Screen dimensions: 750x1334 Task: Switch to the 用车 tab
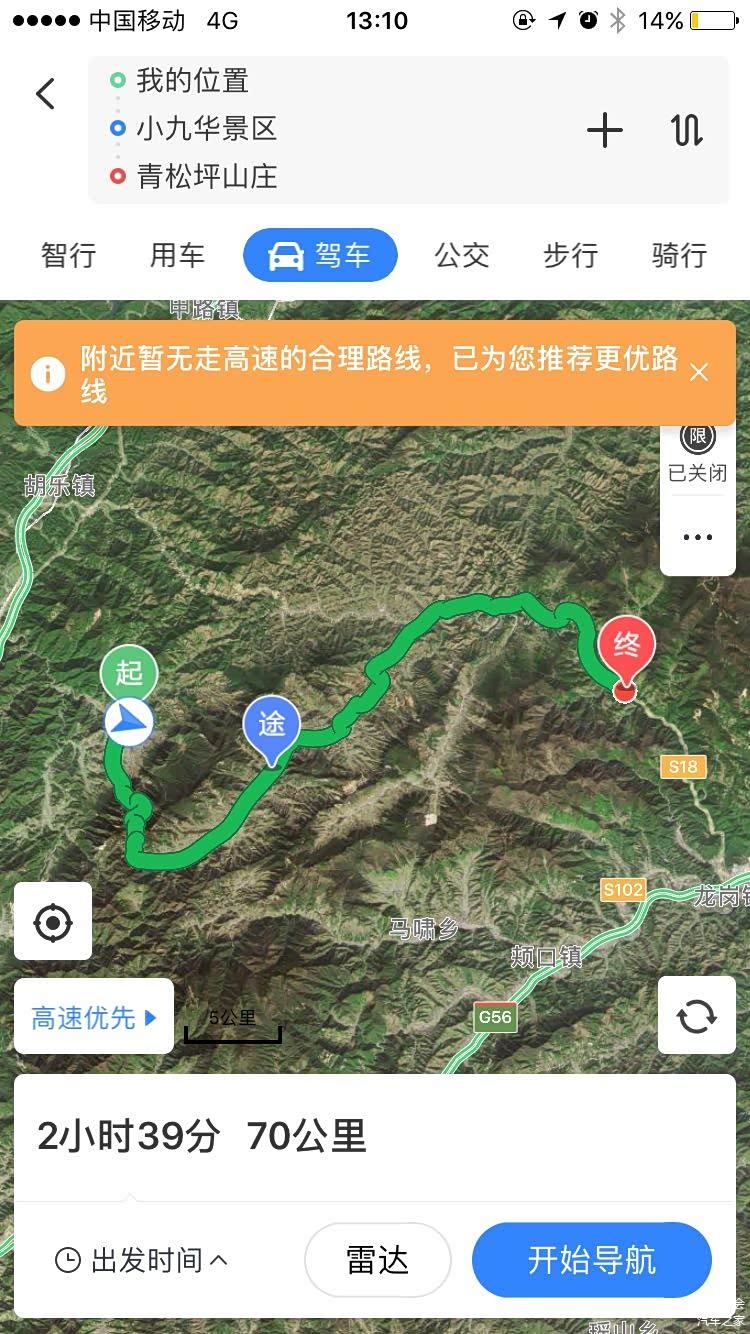[x=177, y=256]
